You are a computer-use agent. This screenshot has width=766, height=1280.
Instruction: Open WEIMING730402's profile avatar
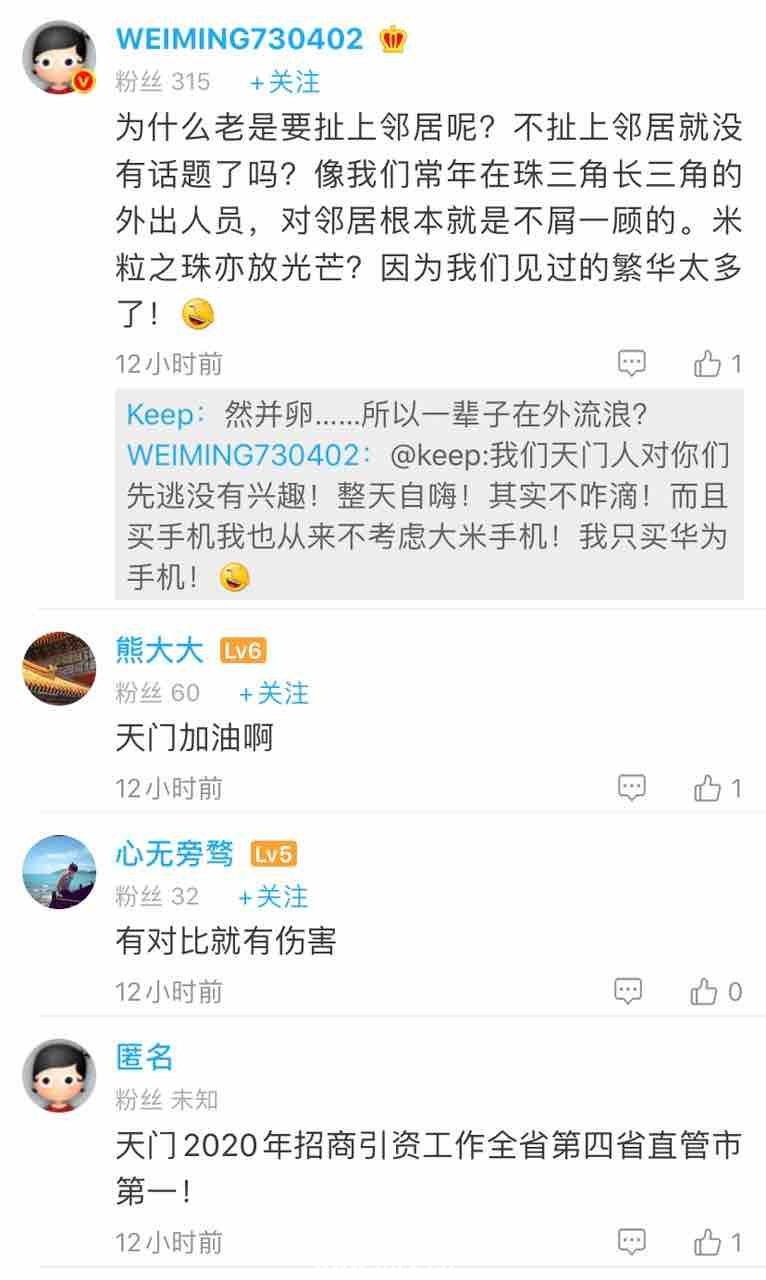pos(59,58)
